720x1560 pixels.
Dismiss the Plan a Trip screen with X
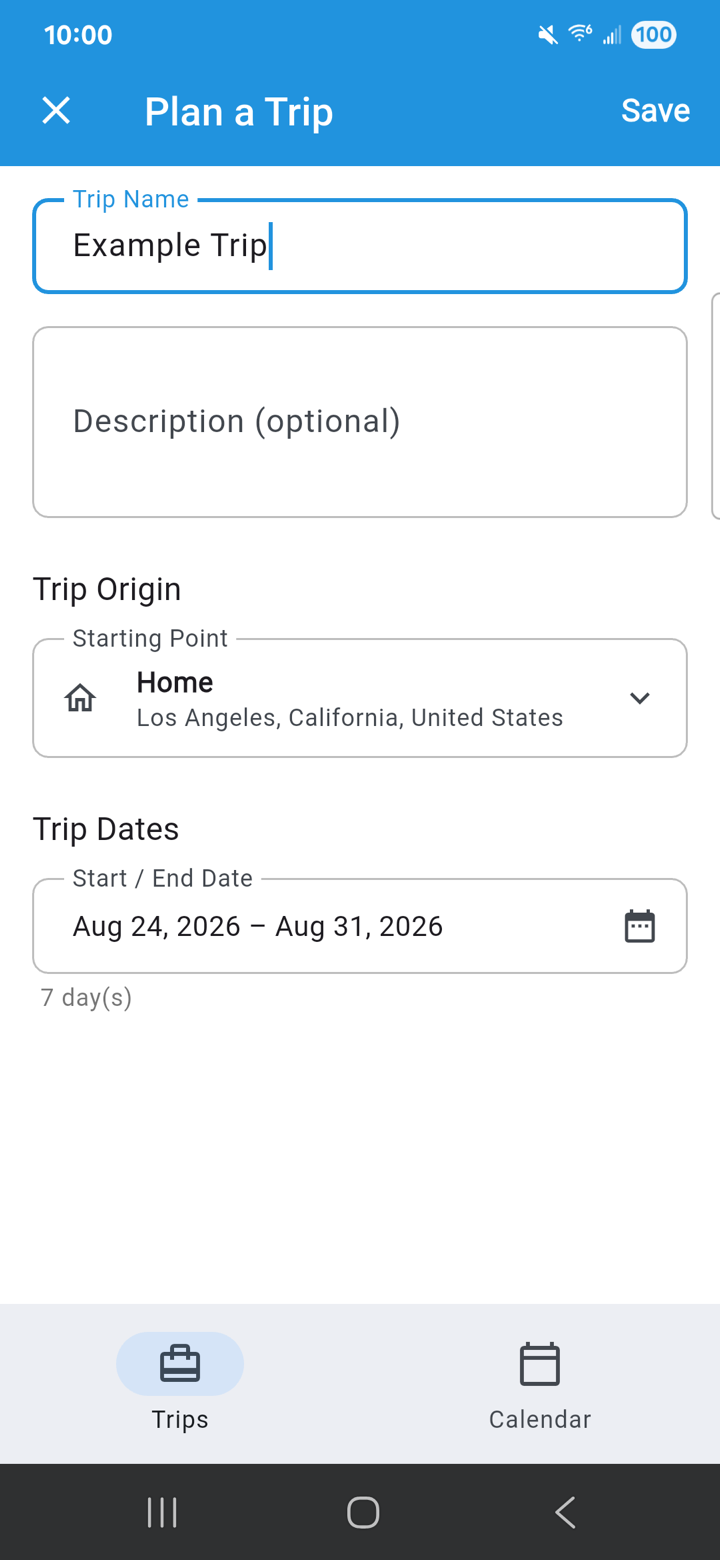pyautogui.click(x=55, y=110)
